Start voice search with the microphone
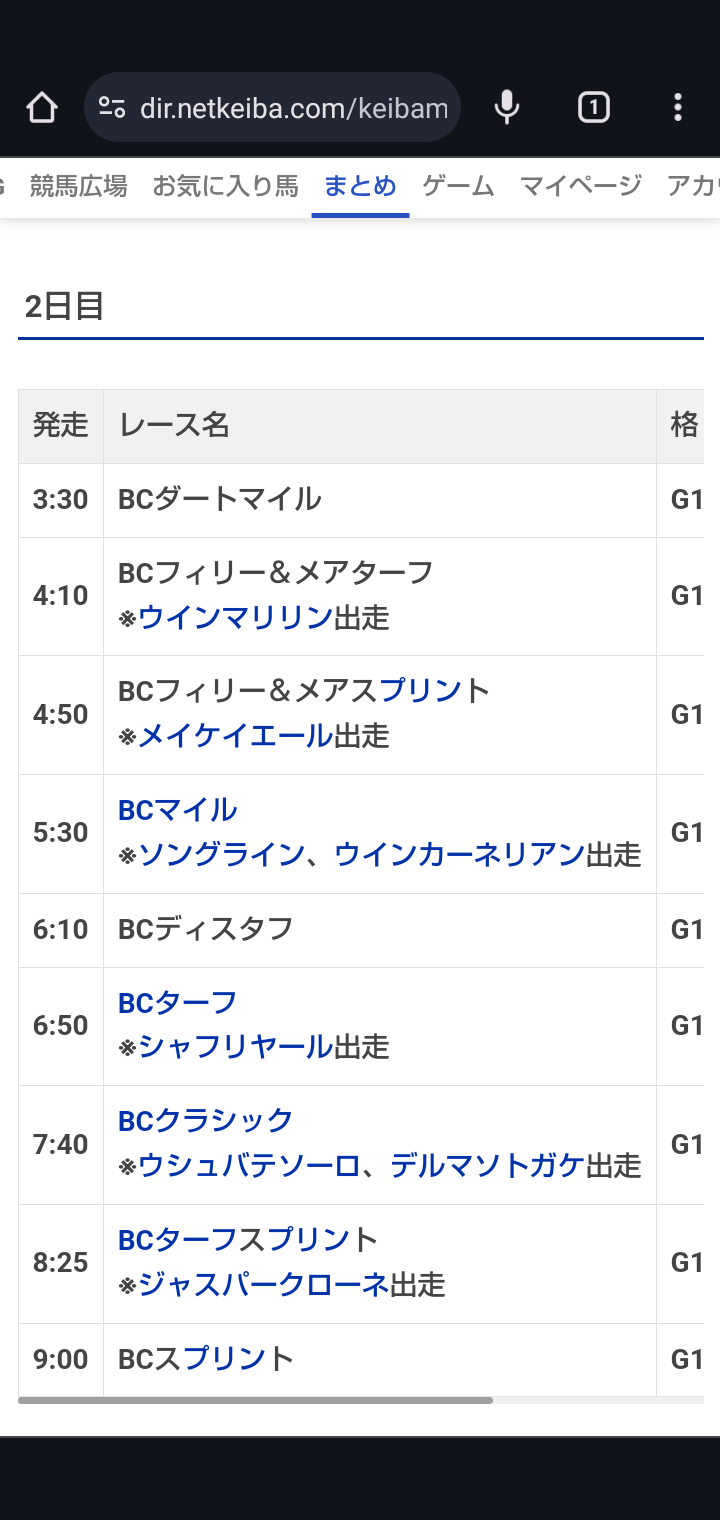 pyautogui.click(x=507, y=107)
